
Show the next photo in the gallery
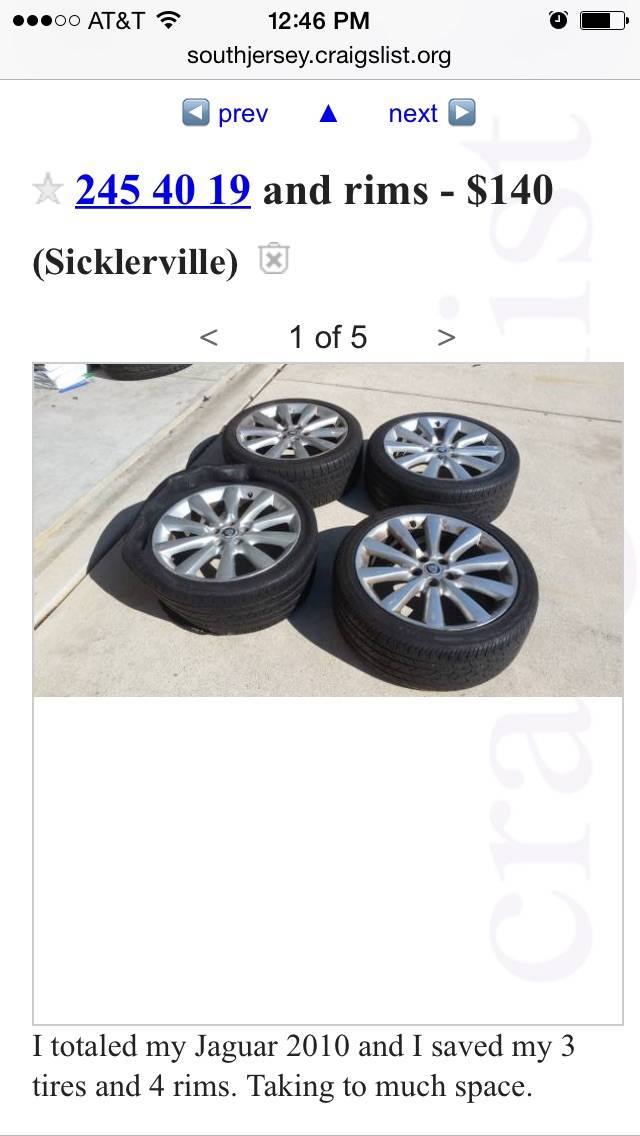pyautogui.click(x=446, y=338)
